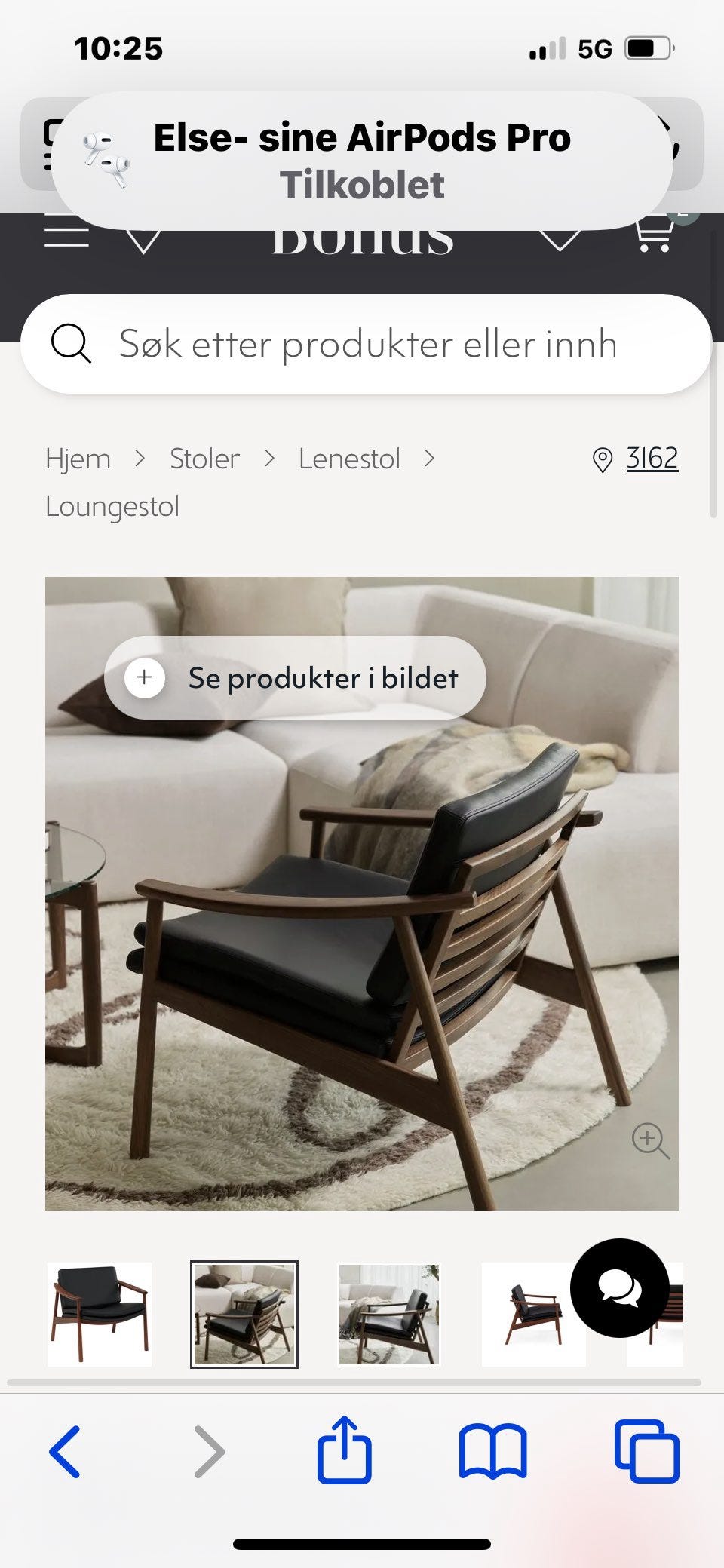Tap the search magnifying glass

(x=72, y=344)
